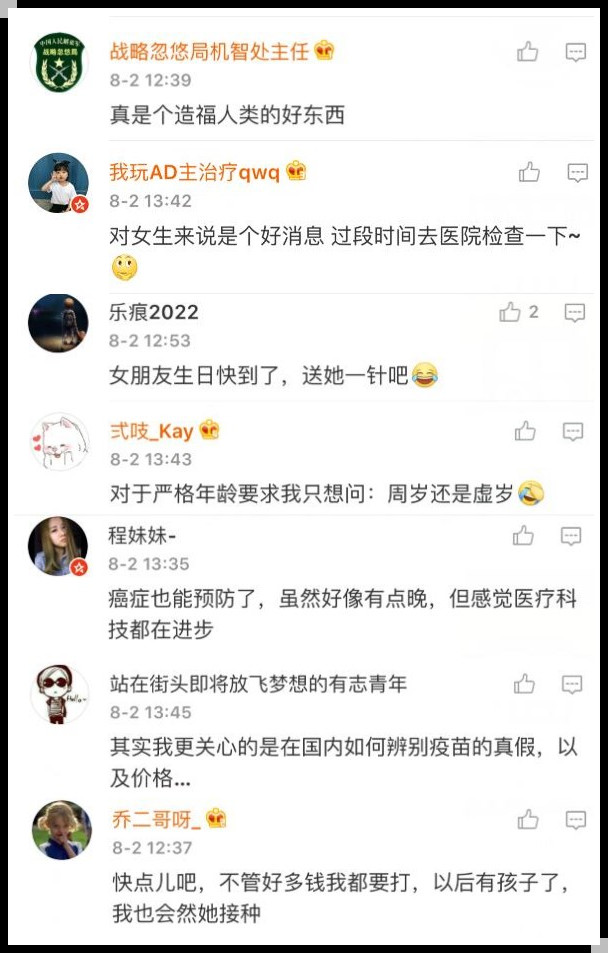Like the comment by 战略忽悠局机智处主任
Viewport: 608px width, 953px height.
point(528,52)
